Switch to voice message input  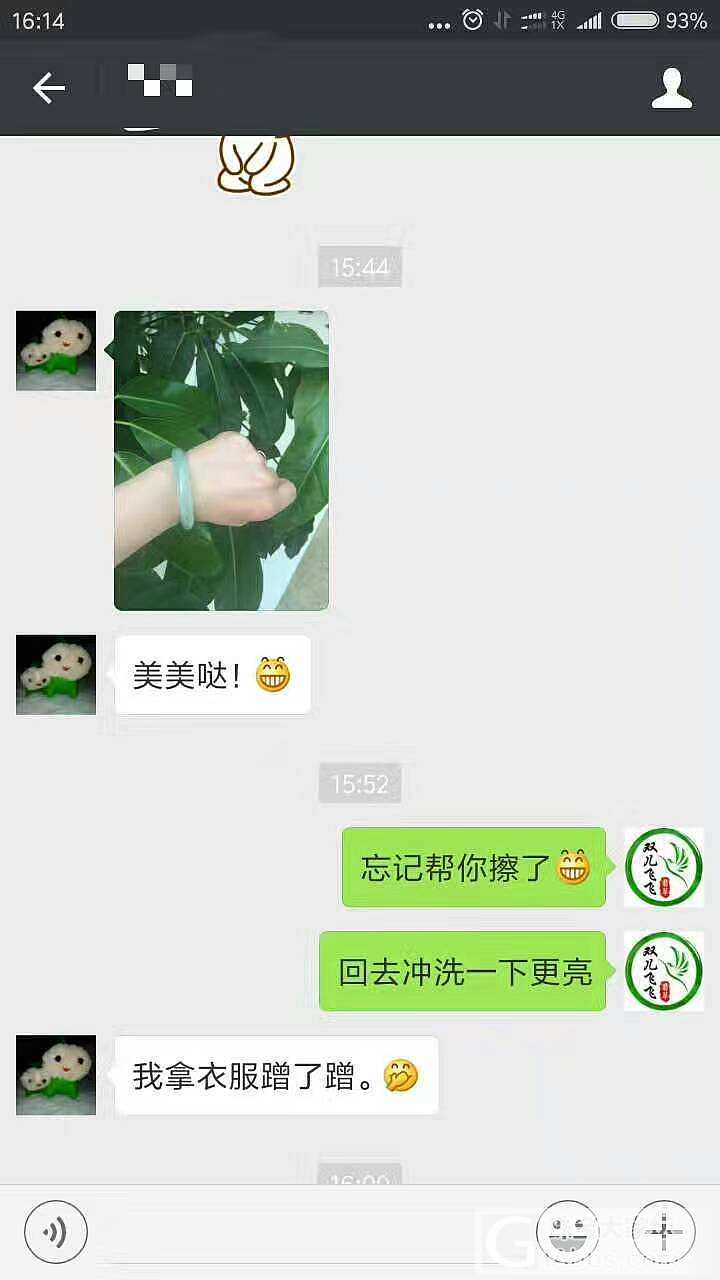tap(56, 1231)
